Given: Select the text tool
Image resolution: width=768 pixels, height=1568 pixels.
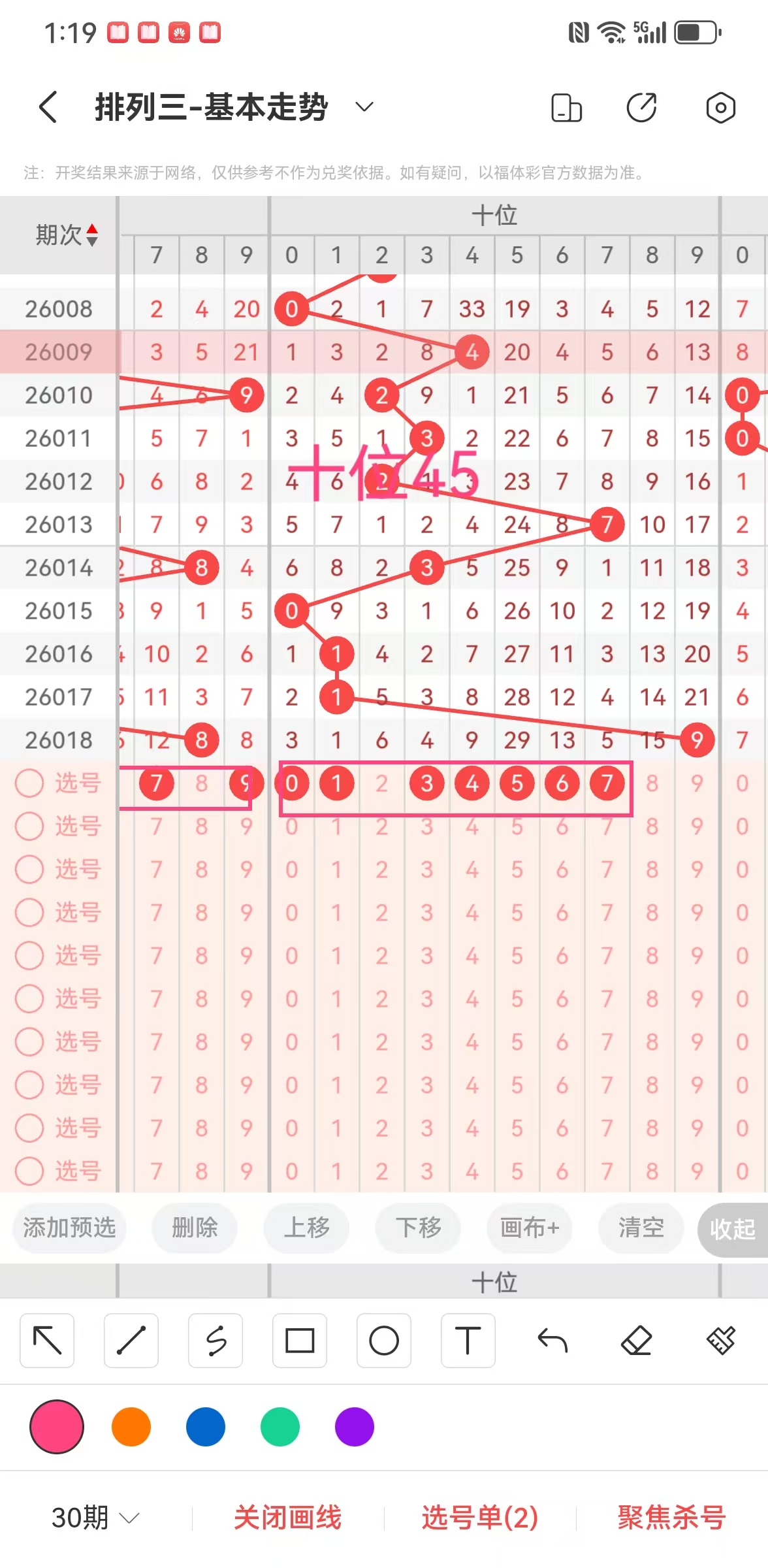Looking at the screenshot, I should pos(468,1341).
